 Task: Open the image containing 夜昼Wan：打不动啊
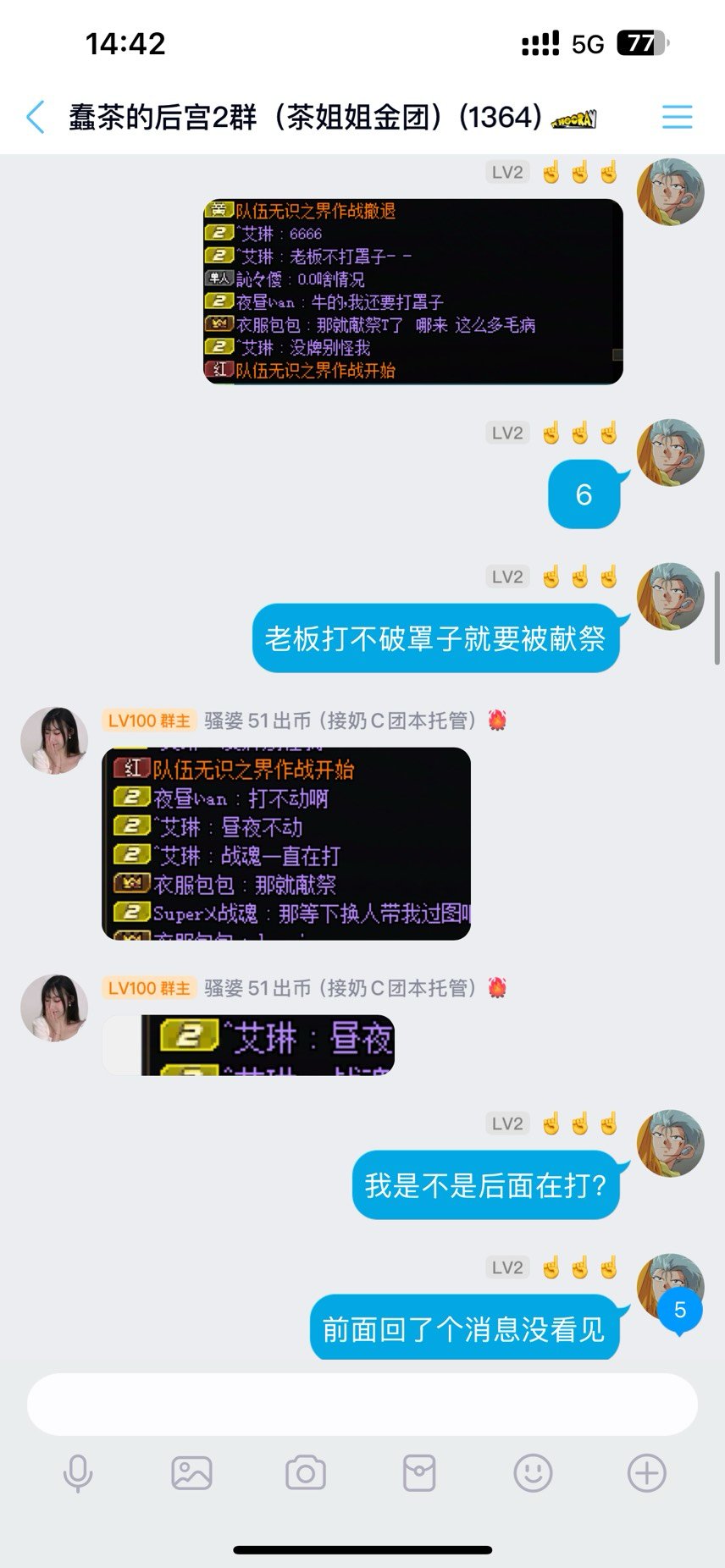(x=286, y=843)
